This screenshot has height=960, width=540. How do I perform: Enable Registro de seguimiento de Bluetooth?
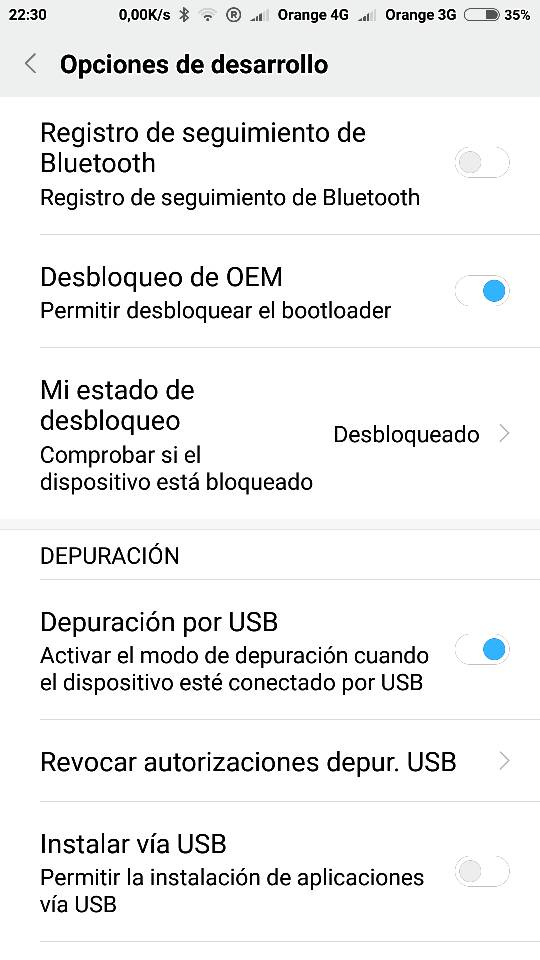(x=482, y=163)
